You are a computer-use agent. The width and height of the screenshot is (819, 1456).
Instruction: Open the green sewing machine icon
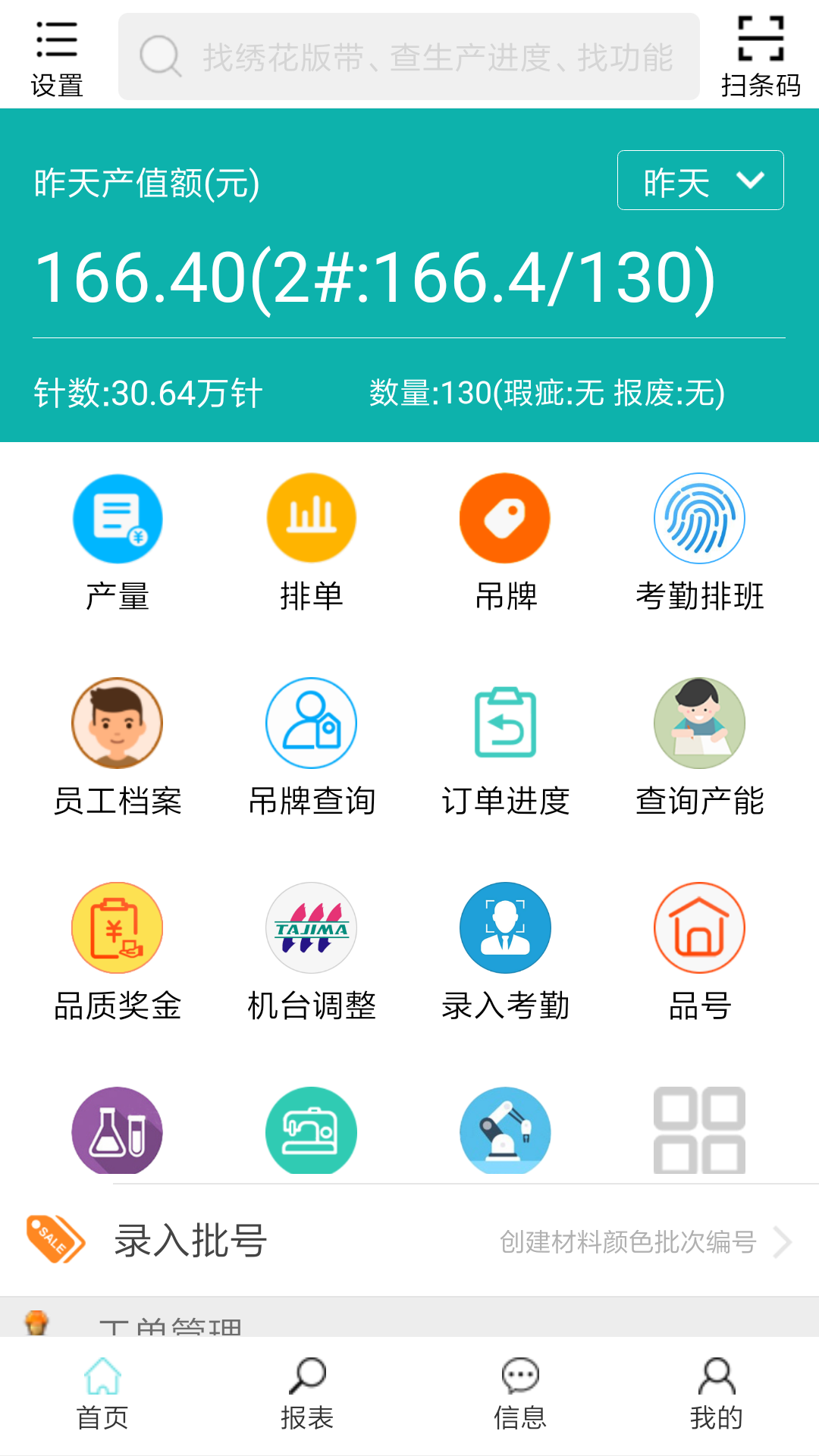coord(311,1131)
